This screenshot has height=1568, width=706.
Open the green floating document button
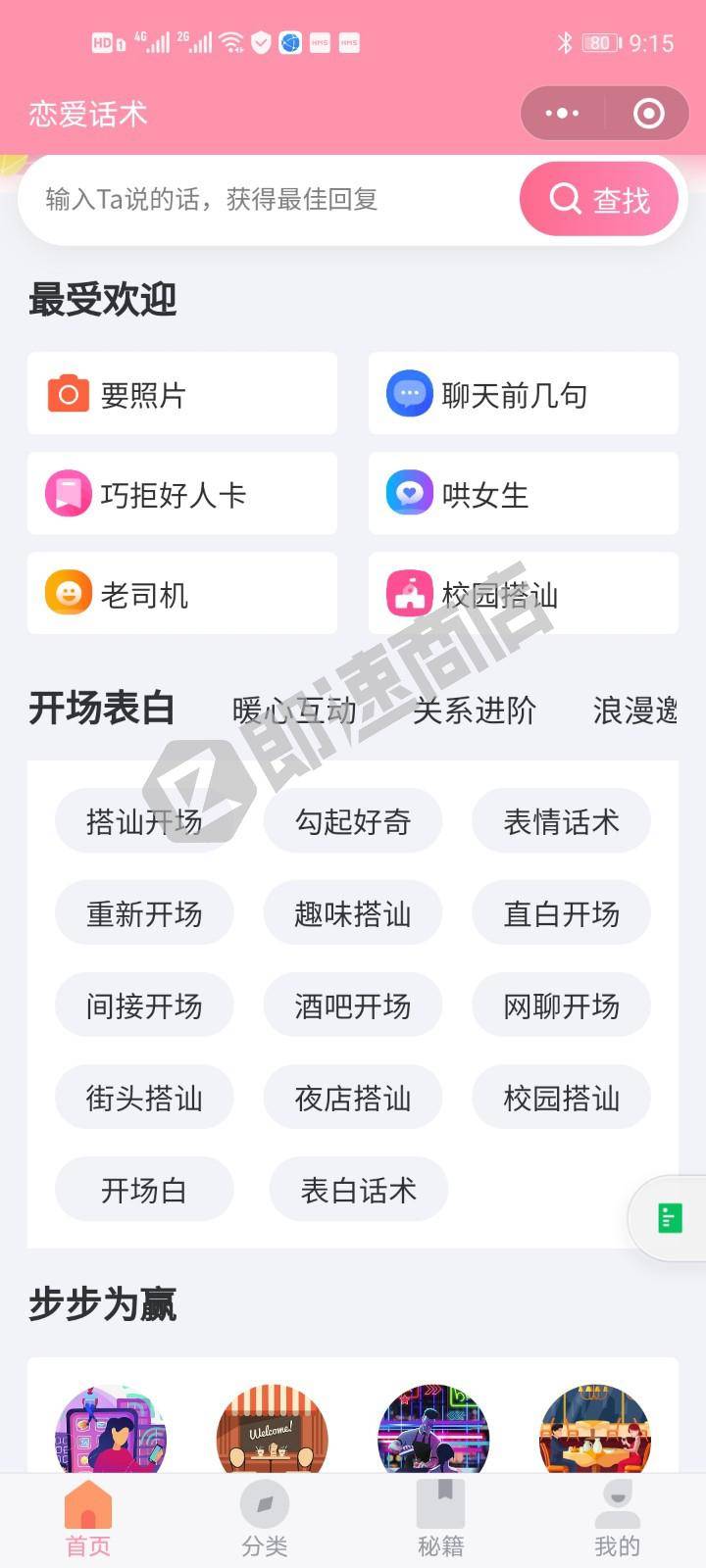click(x=670, y=1218)
